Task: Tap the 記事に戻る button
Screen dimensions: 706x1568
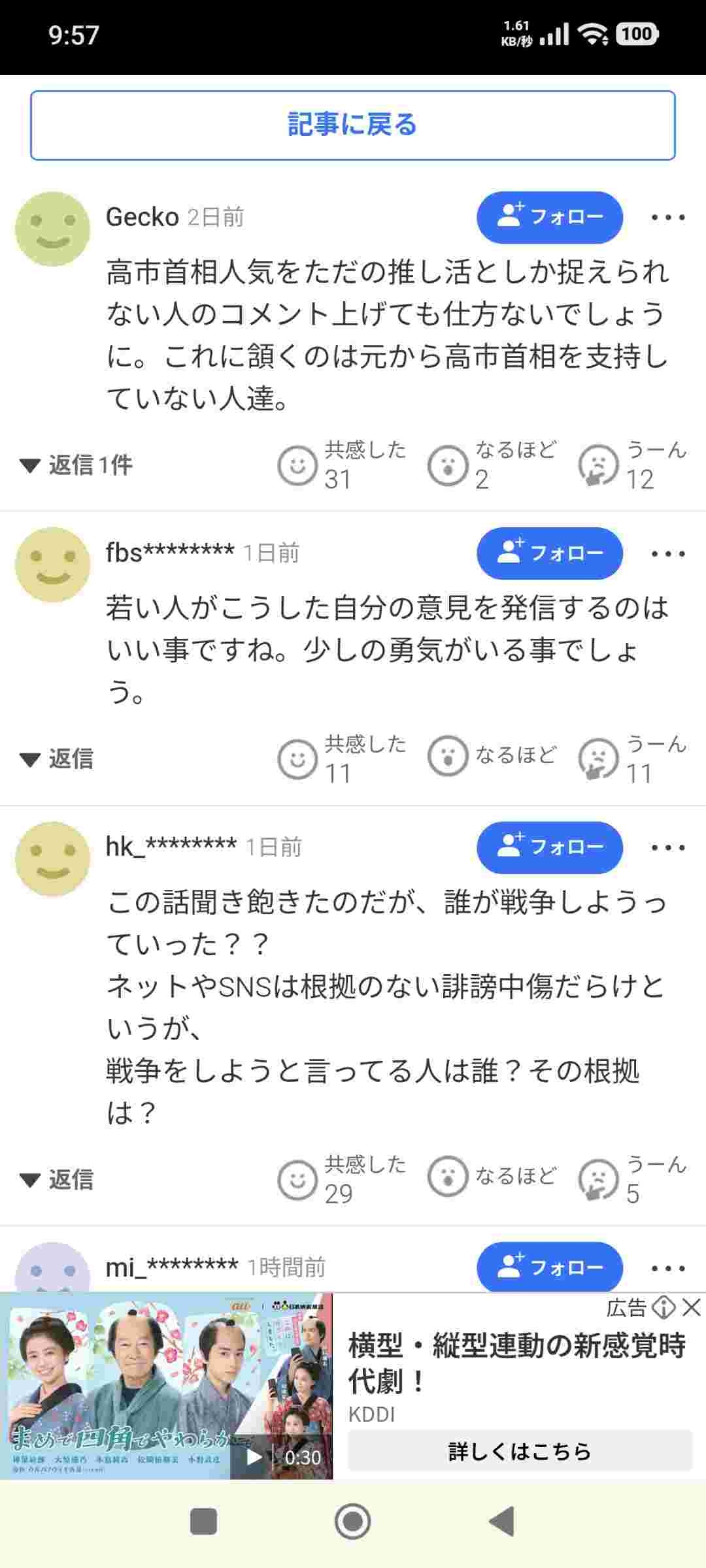Action: pyautogui.click(x=352, y=125)
